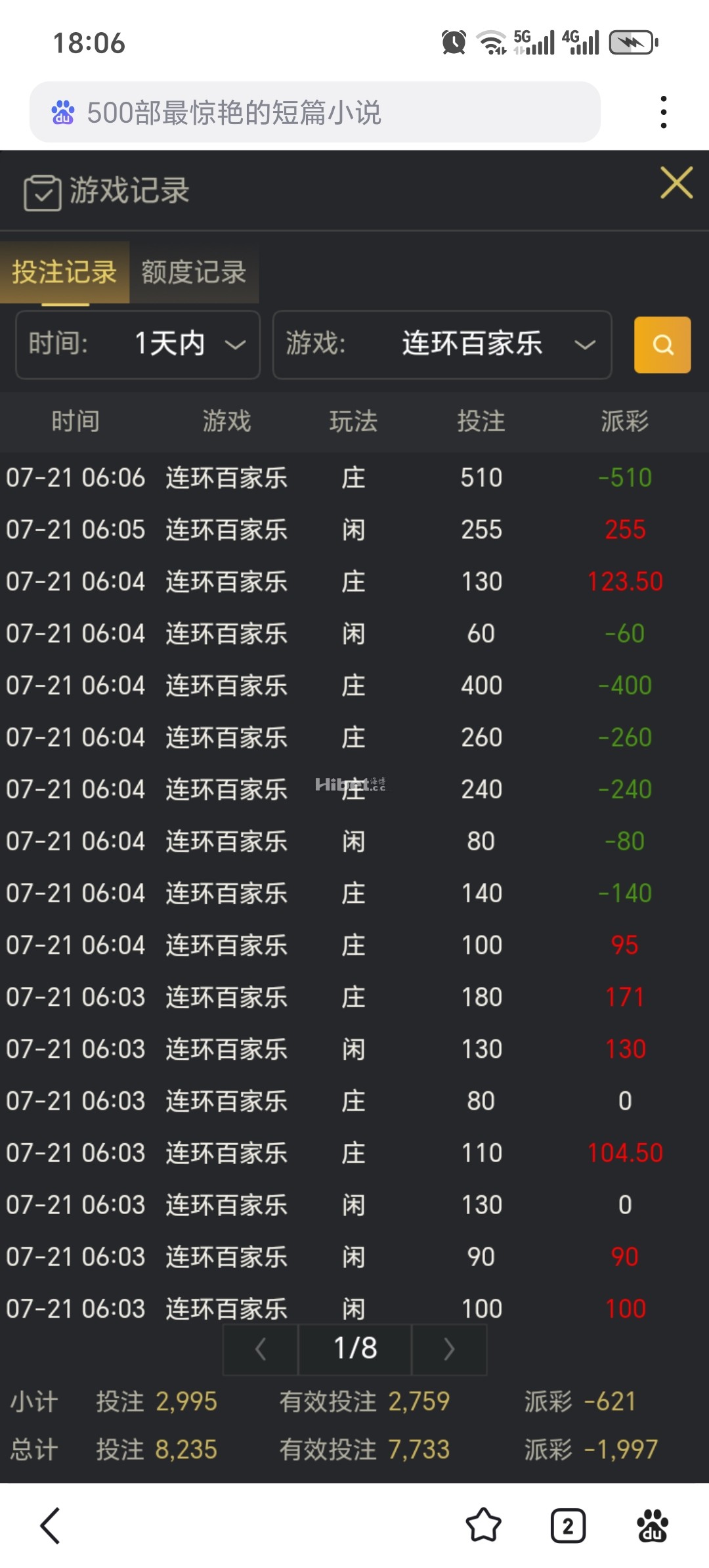Open the 游戏 dropdown showing 连环百家乐
Viewport: 709px width, 1568px height.
[441, 345]
